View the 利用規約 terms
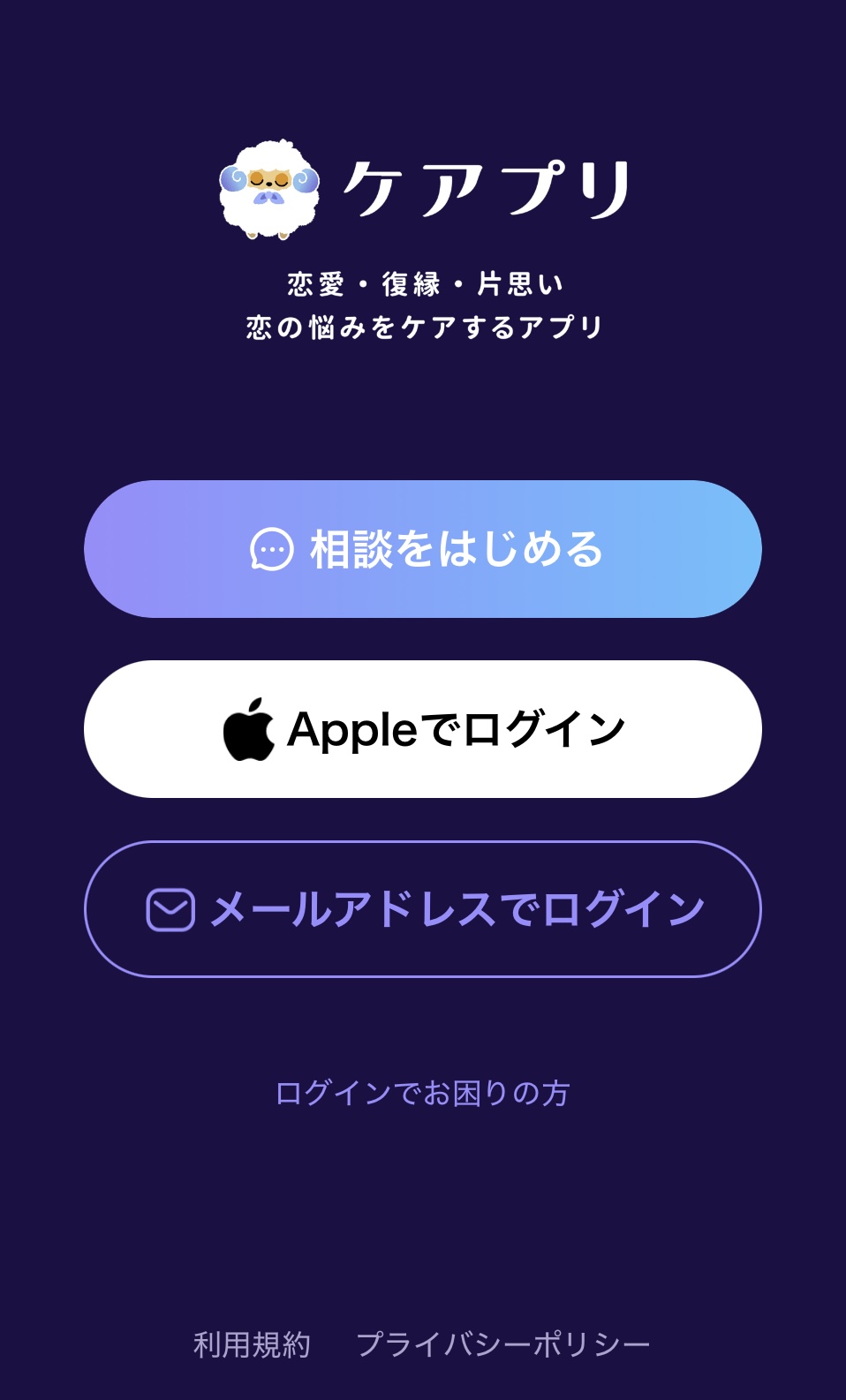This screenshot has width=846, height=1400. [x=253, y=1344]
